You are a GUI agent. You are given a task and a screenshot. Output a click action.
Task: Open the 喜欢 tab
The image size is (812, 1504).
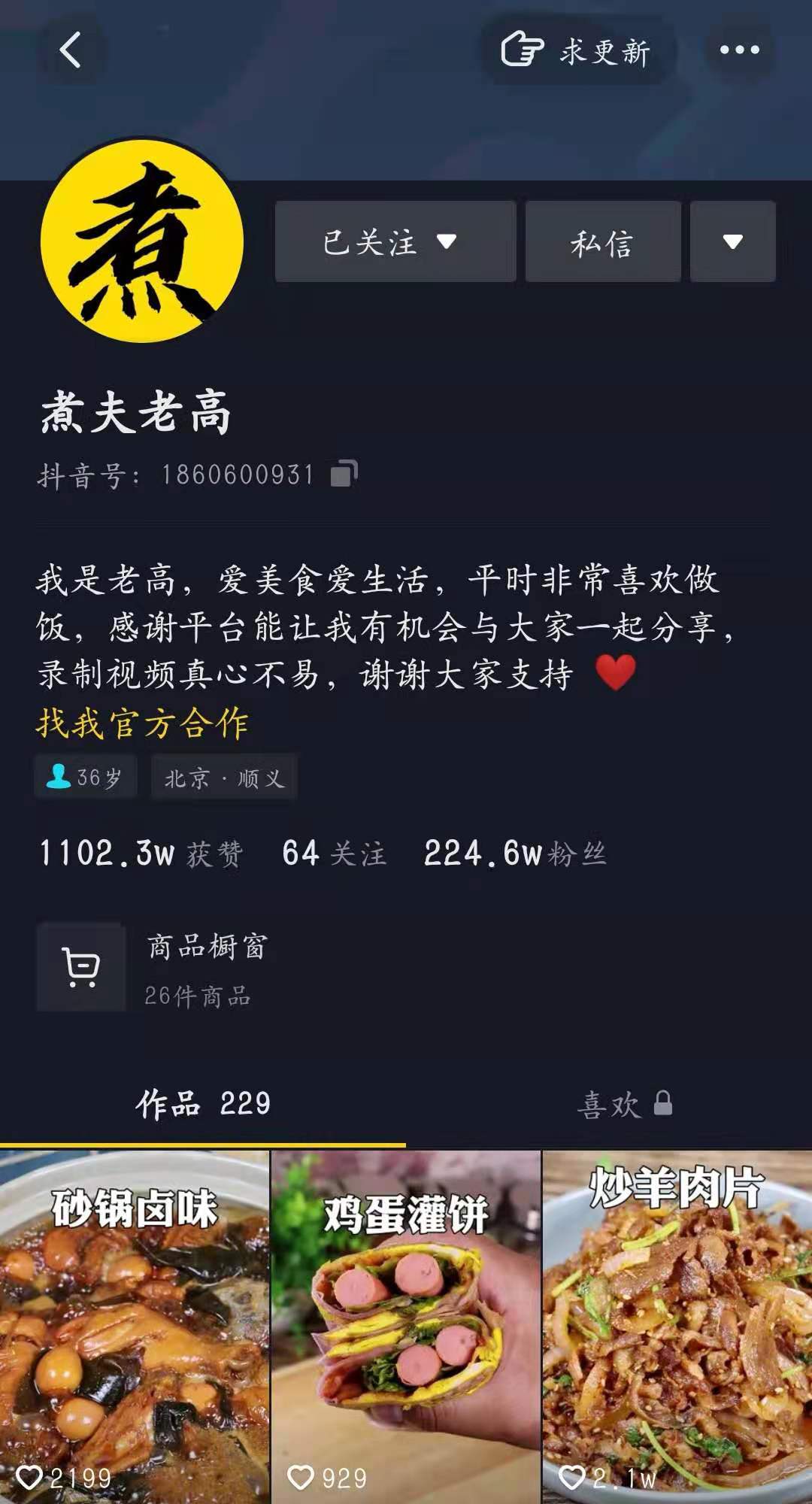point(611,1105)
